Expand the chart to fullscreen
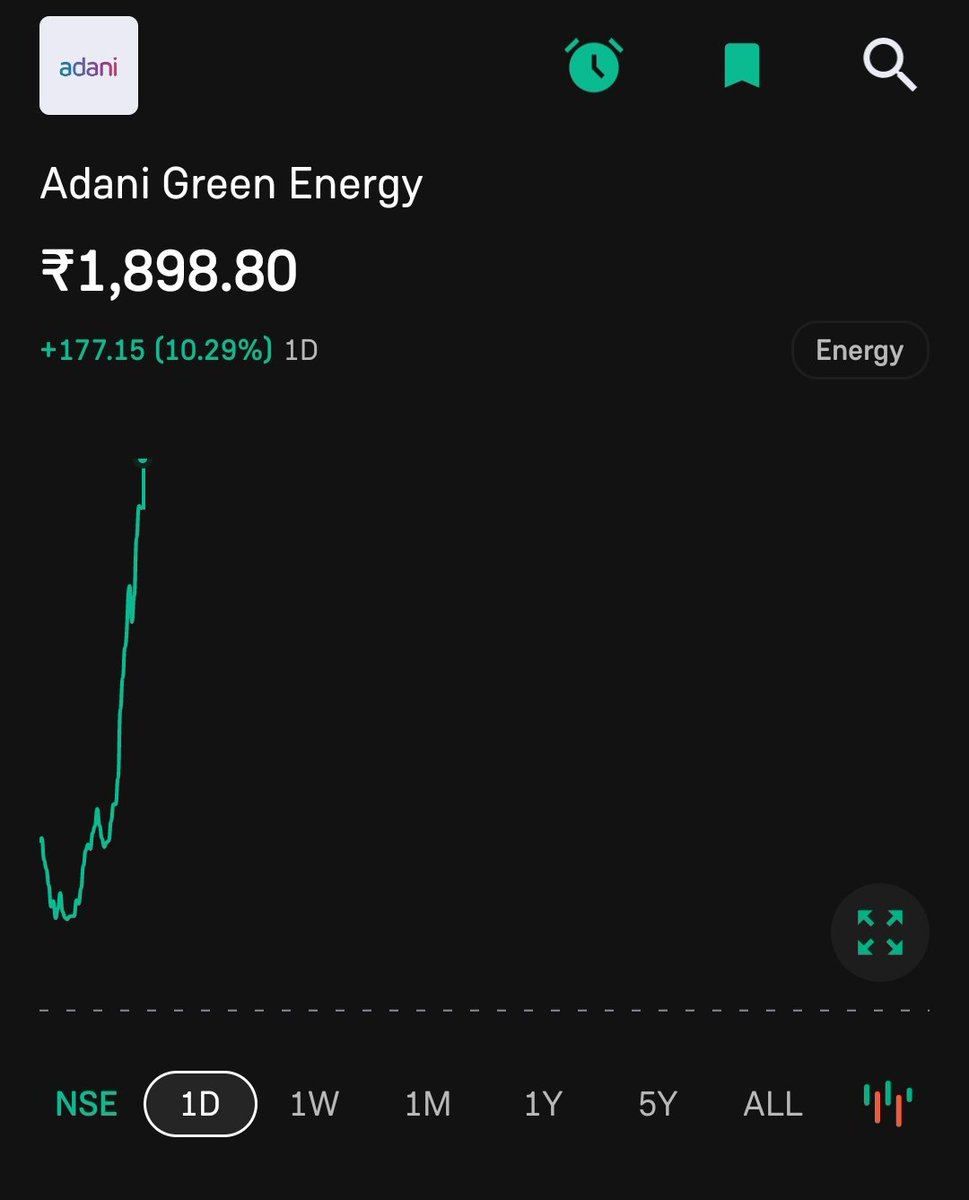Viewport: 969px width, 1200px height. [x=880, y=932]
